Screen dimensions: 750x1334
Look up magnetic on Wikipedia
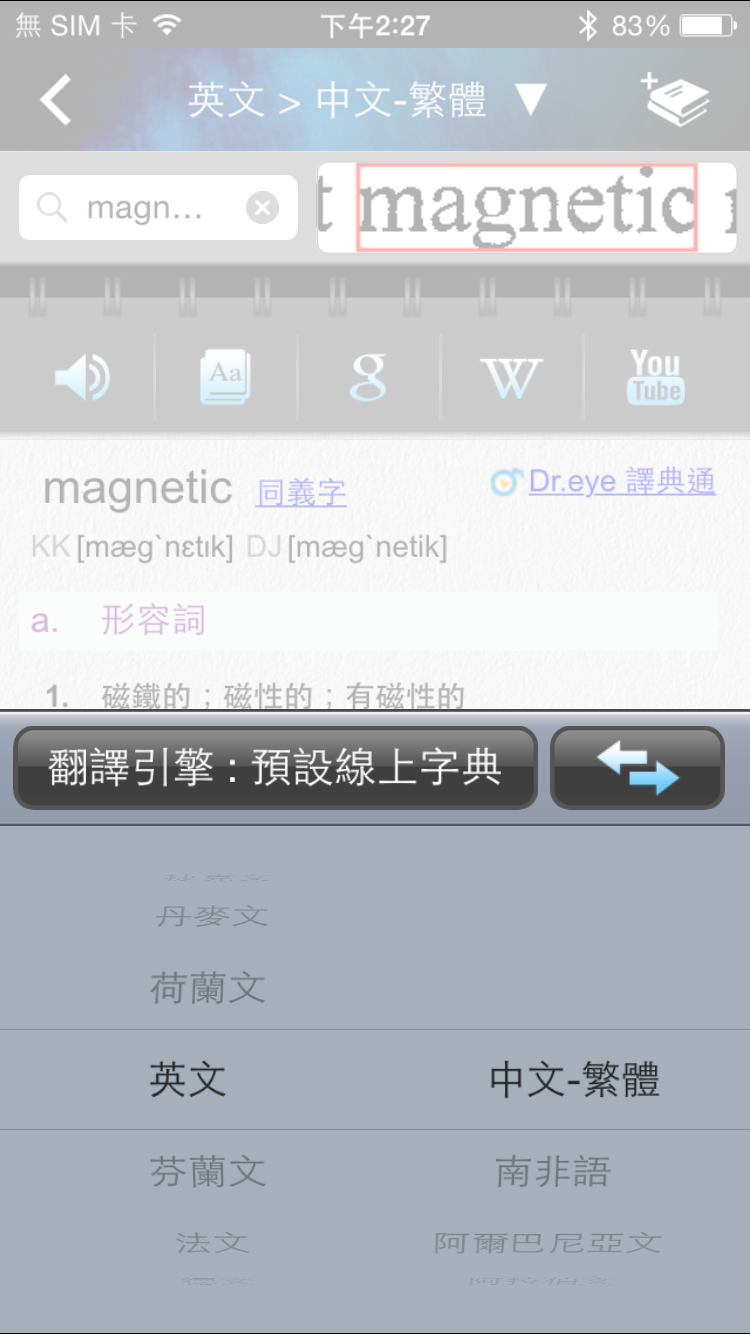(511, 378)
